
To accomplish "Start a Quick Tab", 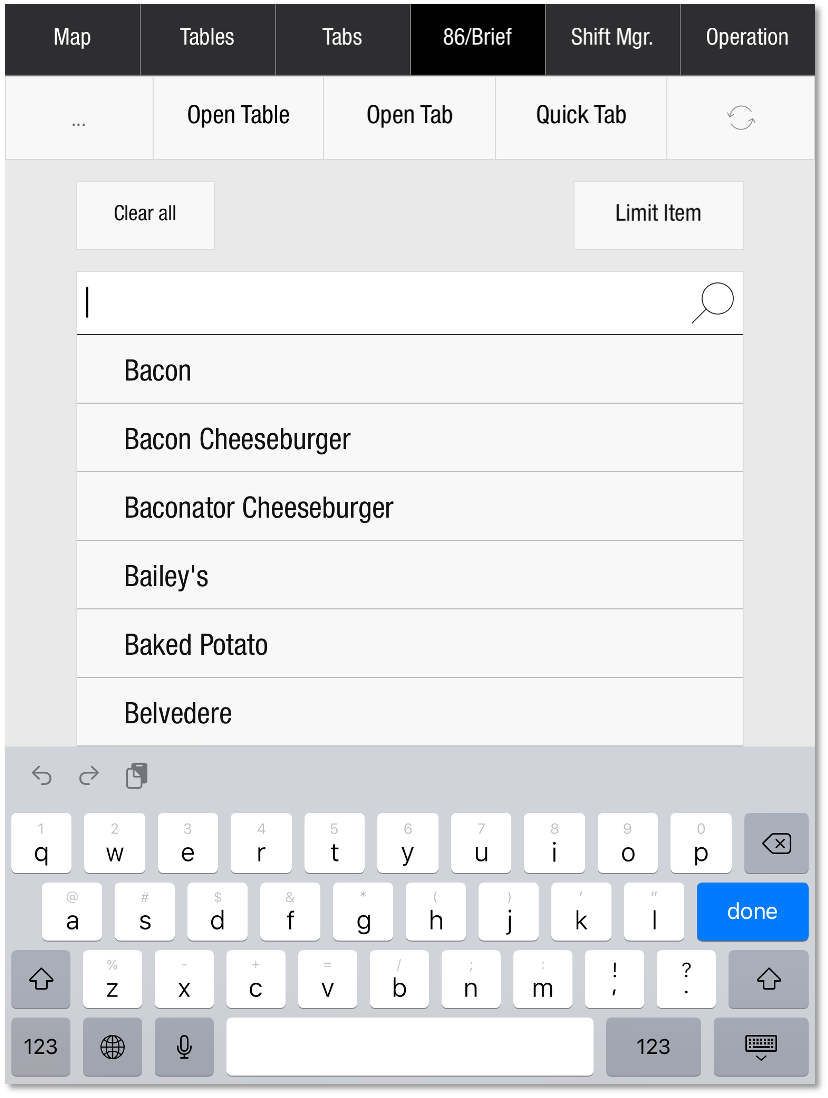I will (581, 116).
